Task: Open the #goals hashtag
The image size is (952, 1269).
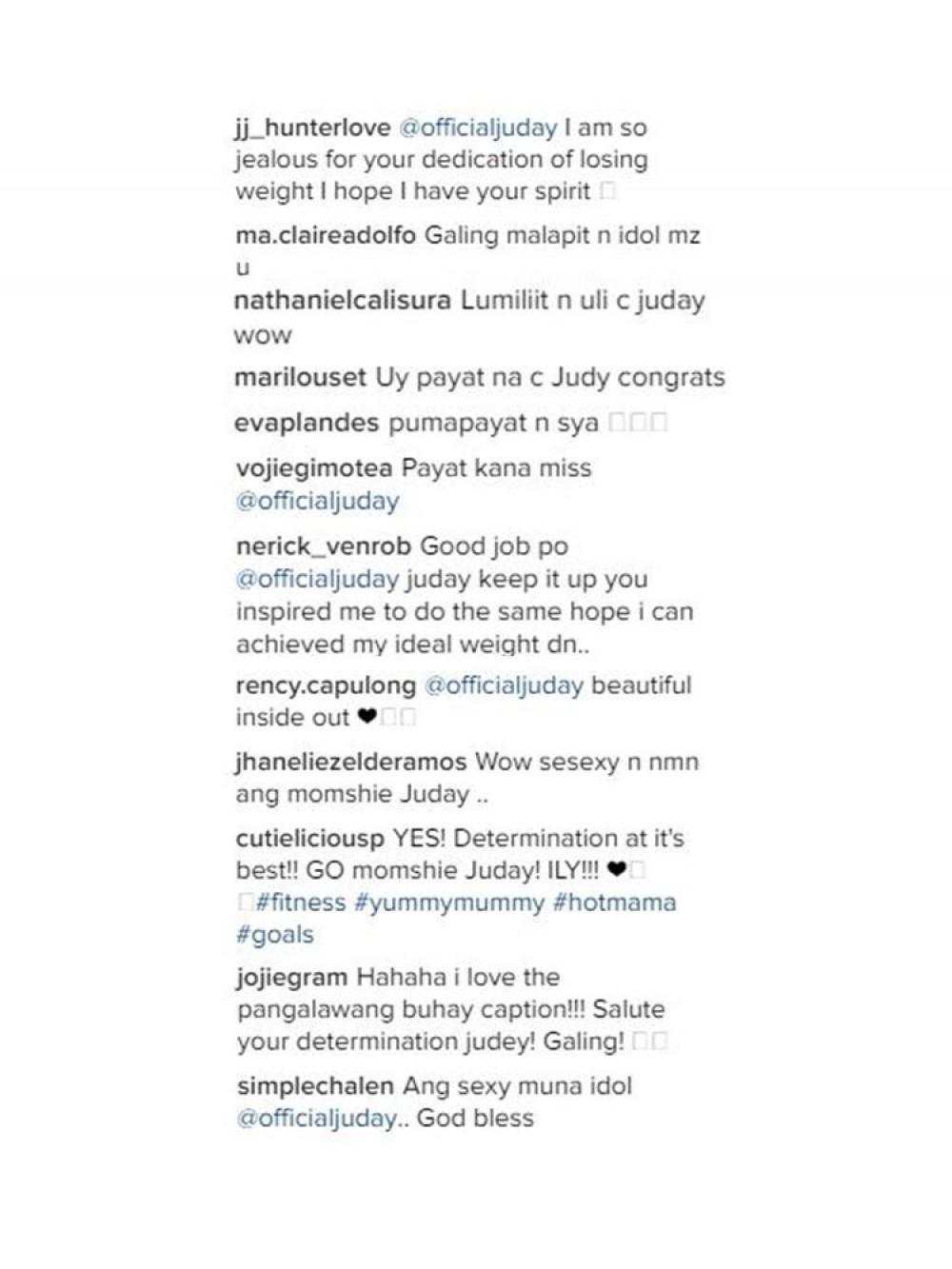Action: coord(274,935)
